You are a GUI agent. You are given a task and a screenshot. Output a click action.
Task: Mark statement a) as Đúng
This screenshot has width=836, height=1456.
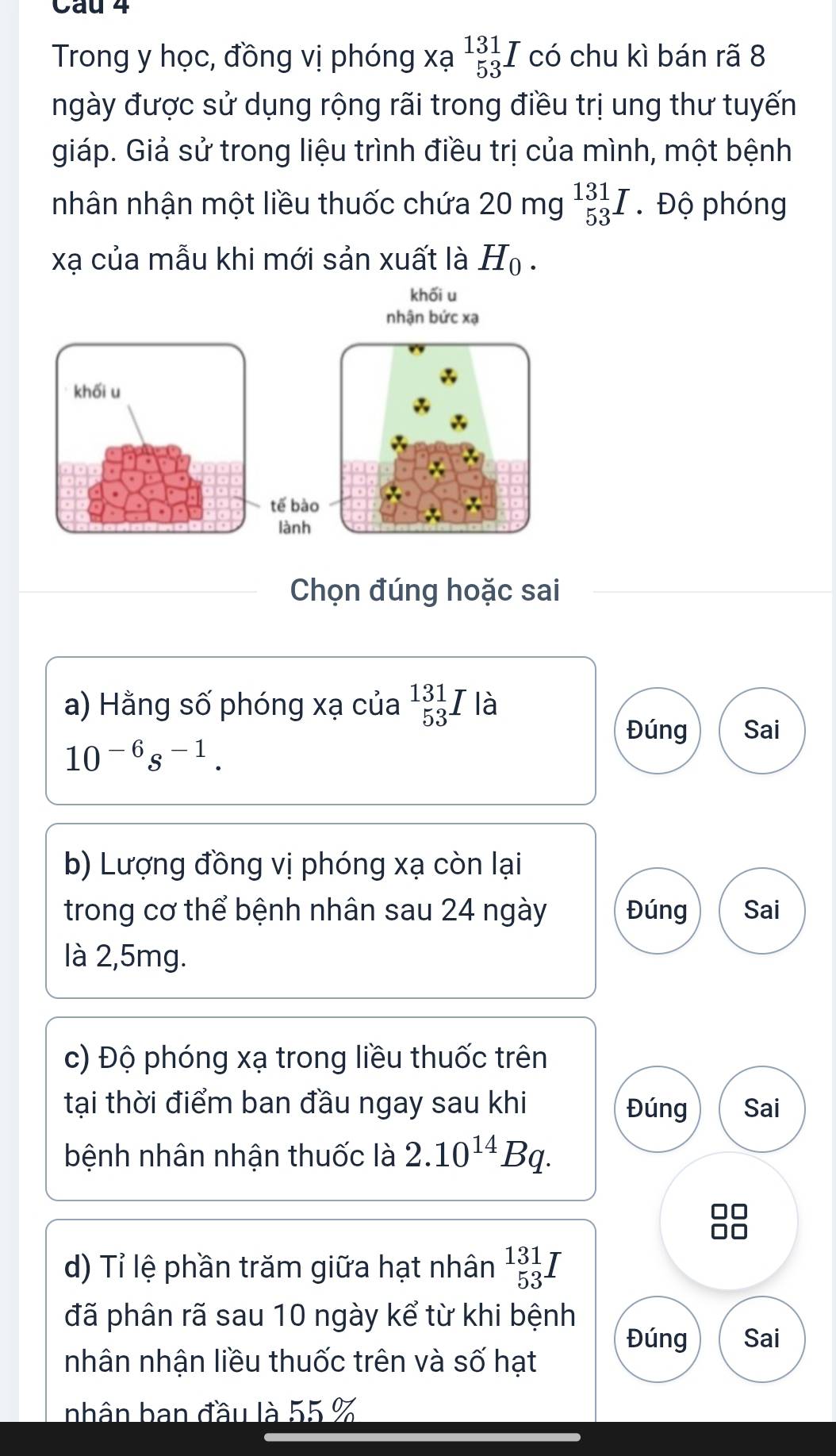coord(657,730)
